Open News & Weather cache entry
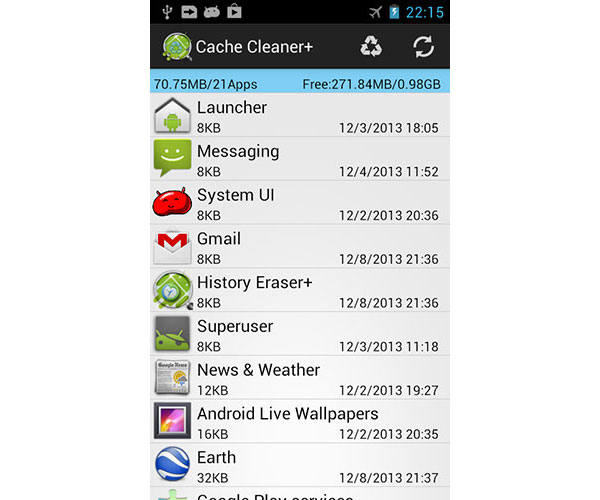The image size is (600, 500). [300, 378]
